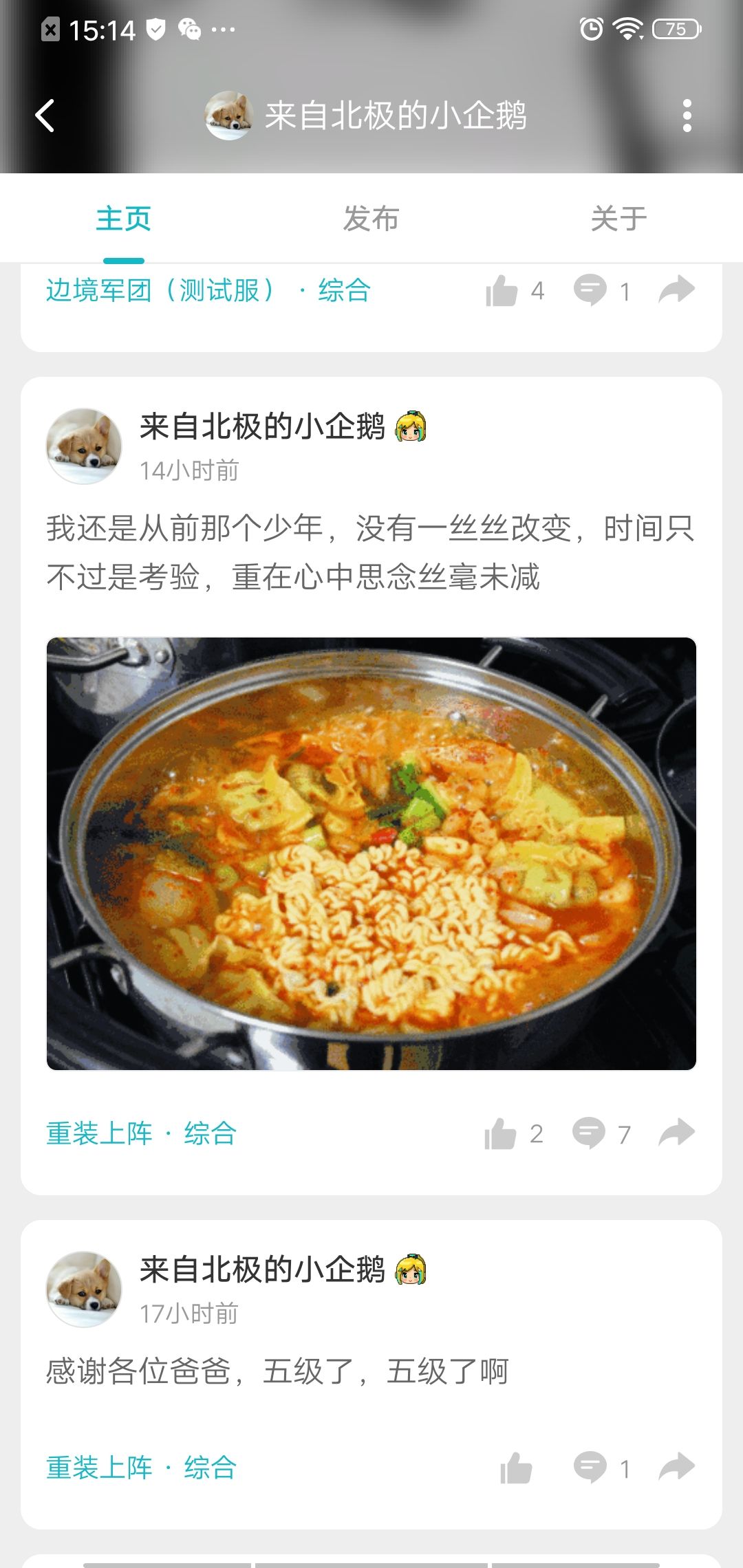Open 重装上阵 · 综合 under the noodle post
The width and height of the screenshot is (743, 1568).
(142, 1133)
